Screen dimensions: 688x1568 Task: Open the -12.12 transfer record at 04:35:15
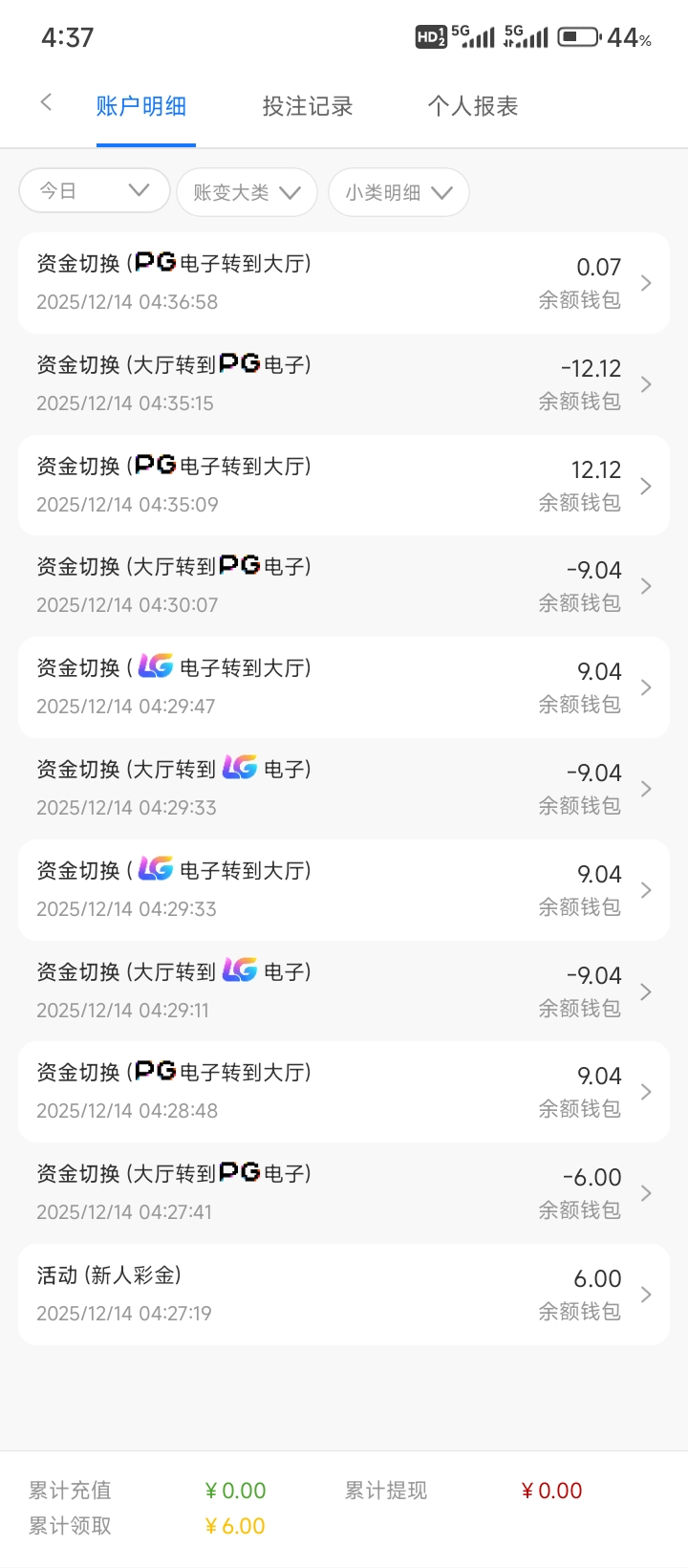point(344,384)
